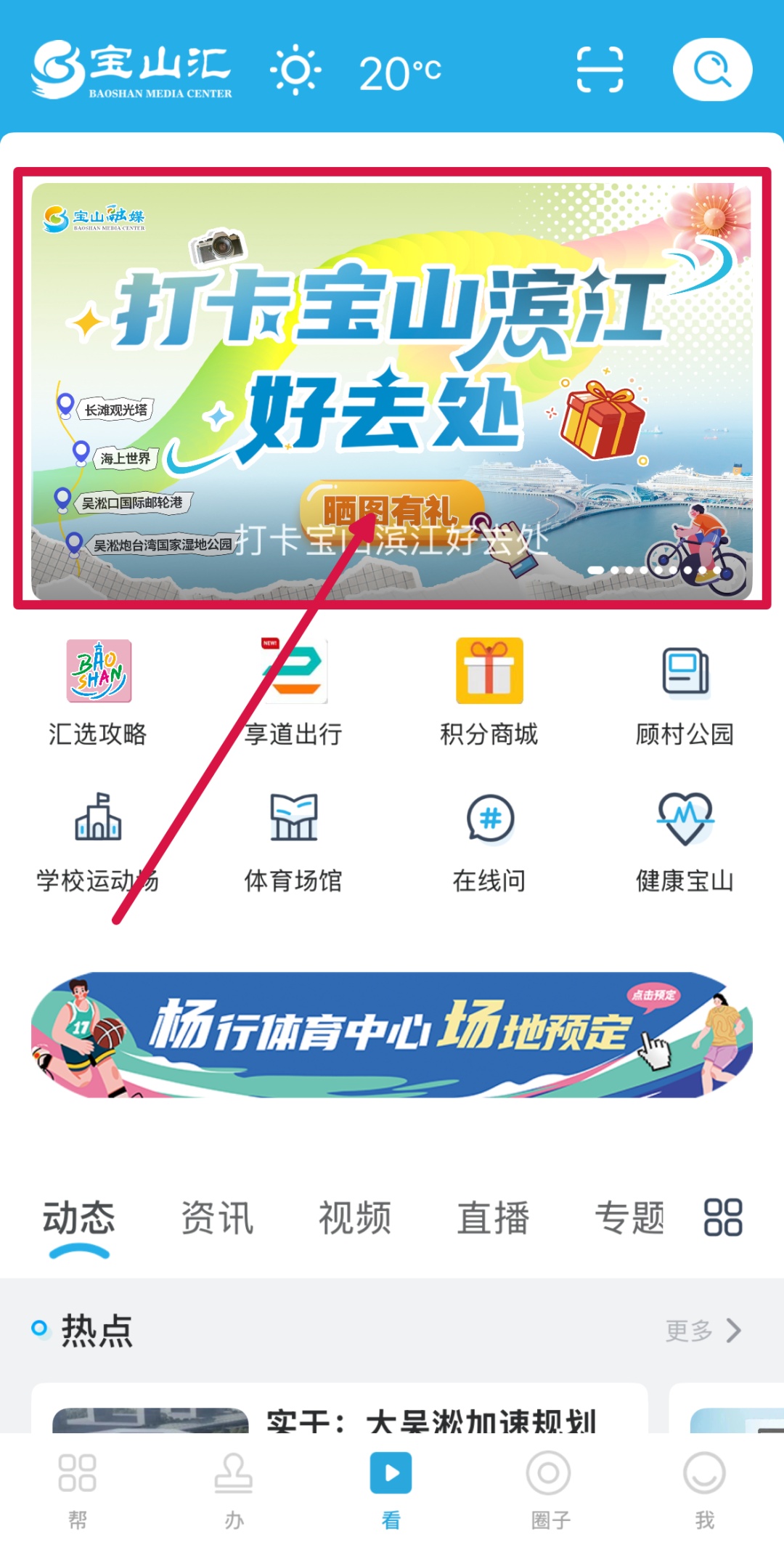
Task: Go to 积分商城
Action: [x=489, y=691]
